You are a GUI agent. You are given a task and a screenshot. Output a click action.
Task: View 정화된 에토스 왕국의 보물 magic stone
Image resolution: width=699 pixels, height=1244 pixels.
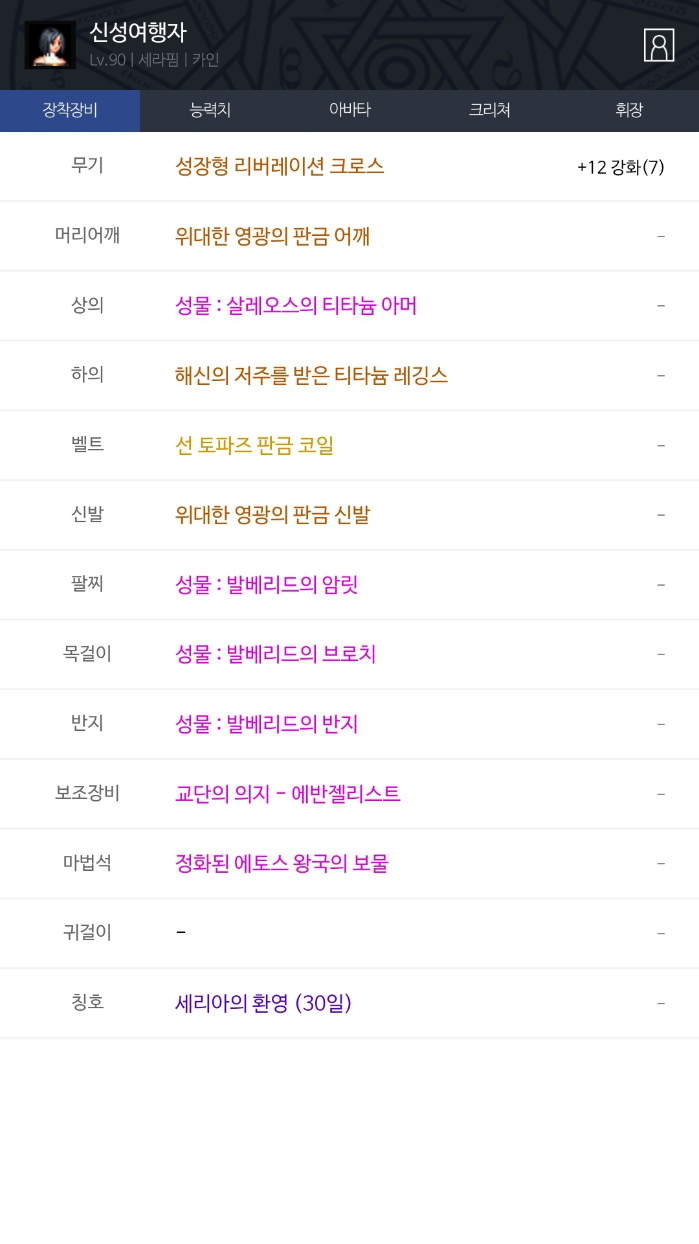click(x=281, y=863)
